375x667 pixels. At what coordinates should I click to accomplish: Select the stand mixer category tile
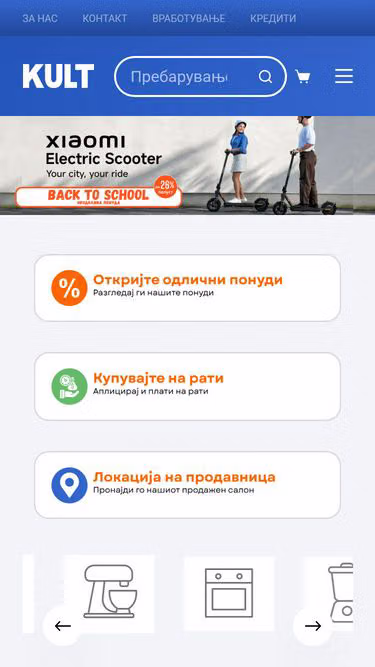(x=109, y=591)
